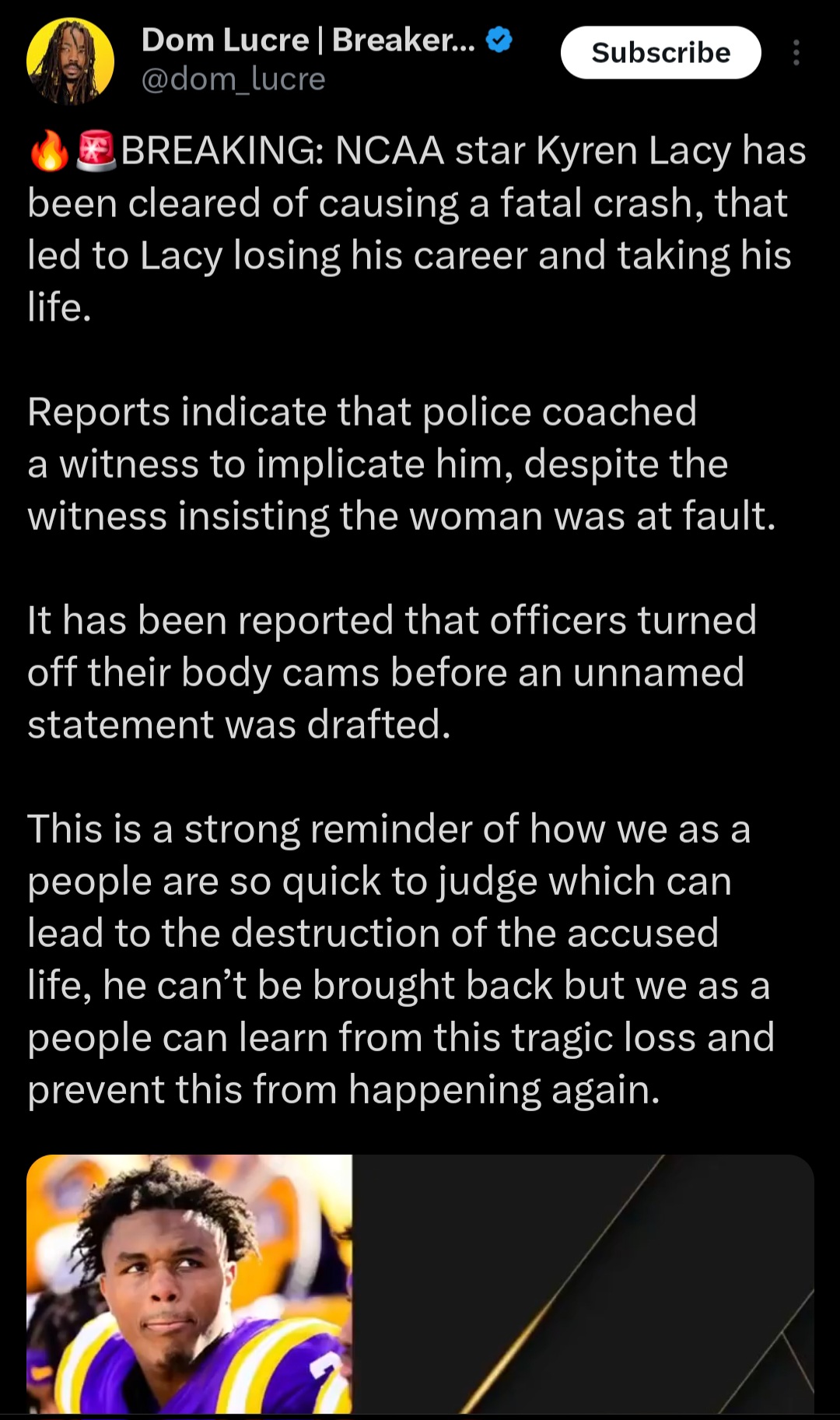Open the attached Kyren Lacy media
Image resolution: width=840 pixels, height=1420 pixels.
tap(420, 1284)
